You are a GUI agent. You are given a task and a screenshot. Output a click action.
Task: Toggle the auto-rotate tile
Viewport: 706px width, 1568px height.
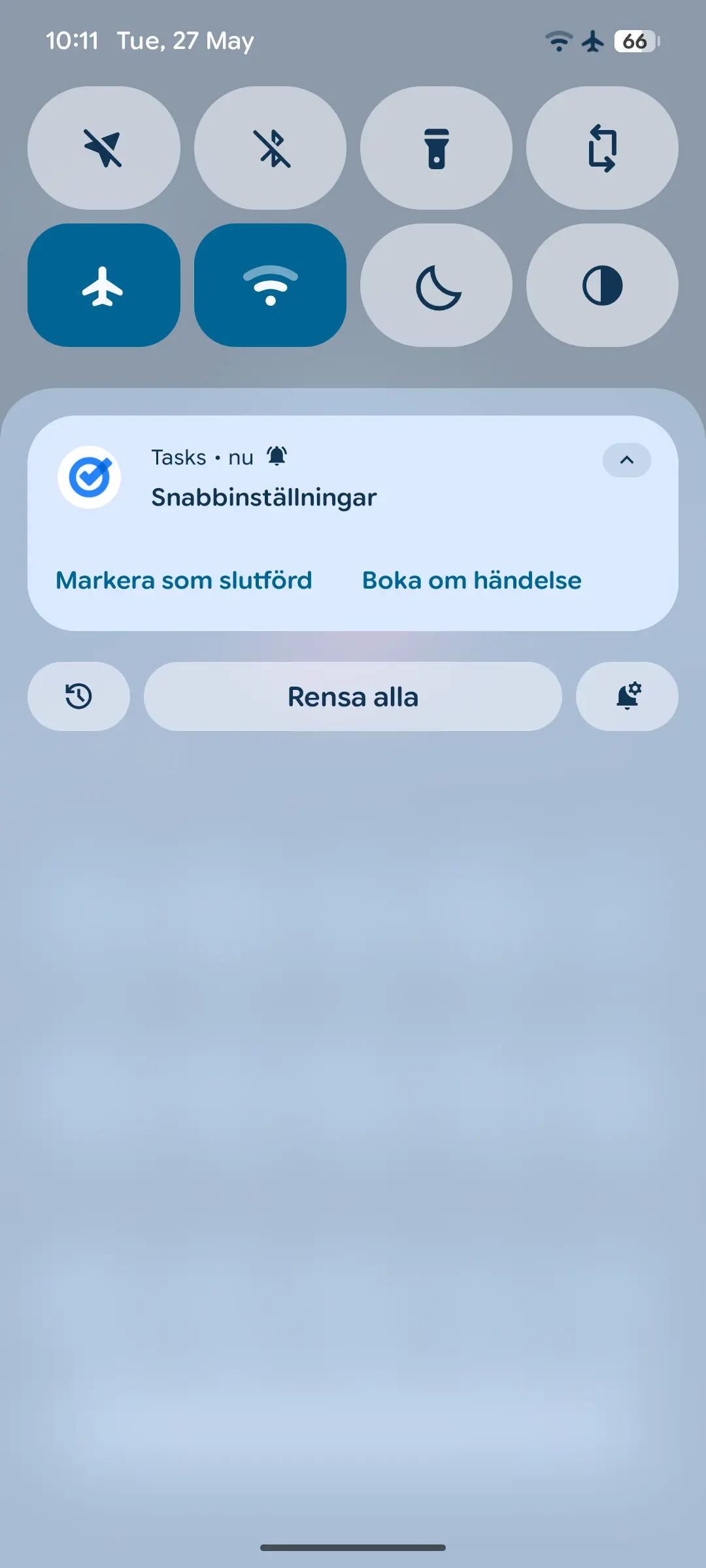click(x=602, y=148)
